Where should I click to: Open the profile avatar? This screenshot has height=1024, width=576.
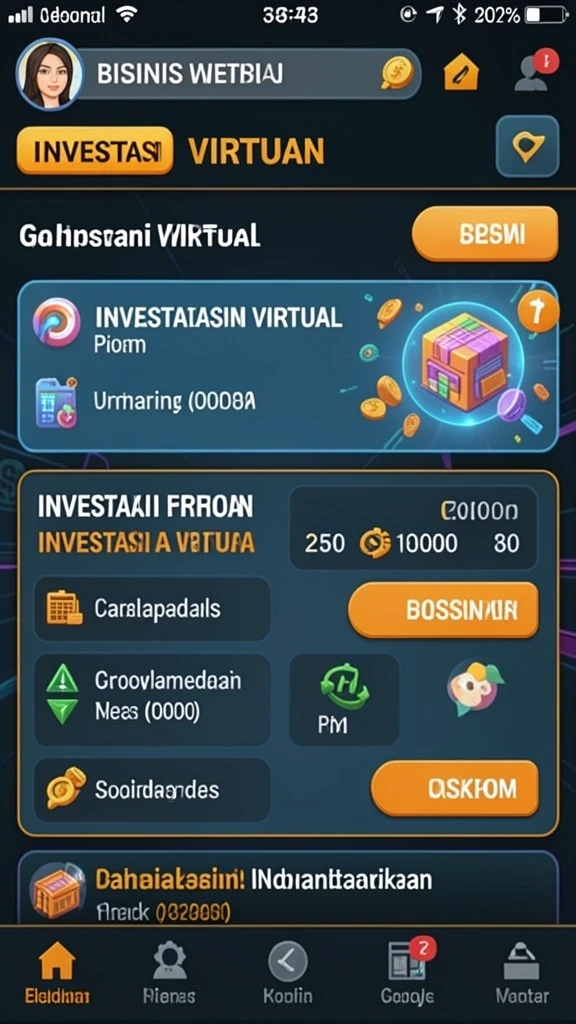(x=50, y=73)
